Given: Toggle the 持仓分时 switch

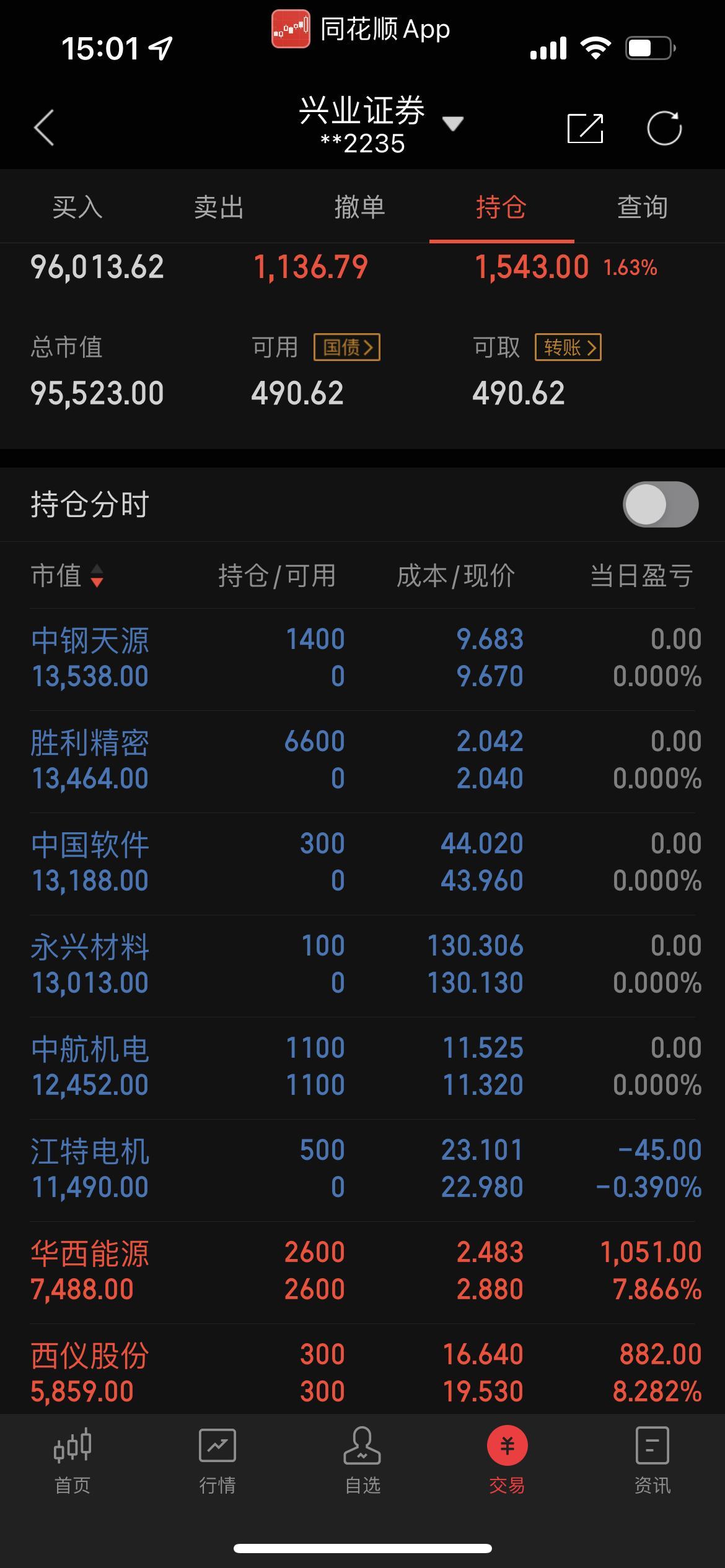Looking at the screenshot, I should coord(661,504).
